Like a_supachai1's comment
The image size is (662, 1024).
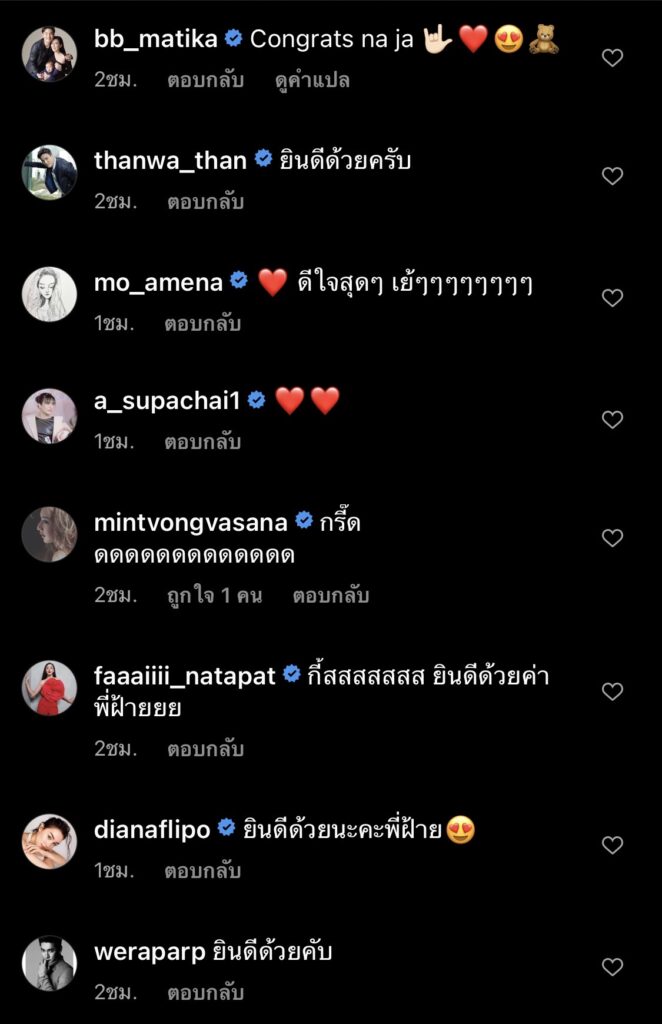(x=612, y=419)
